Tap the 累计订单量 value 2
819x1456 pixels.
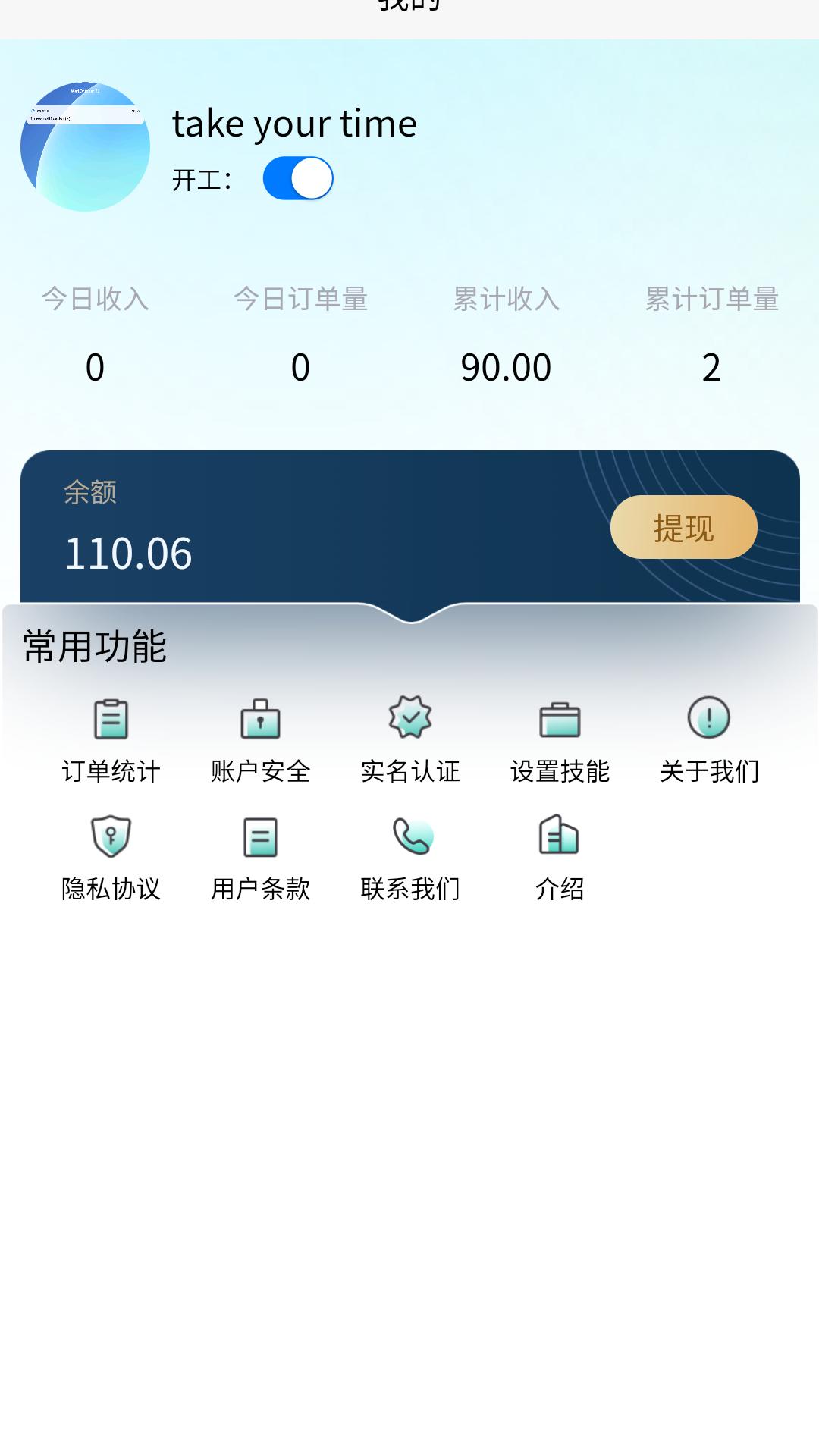(710, 366)
